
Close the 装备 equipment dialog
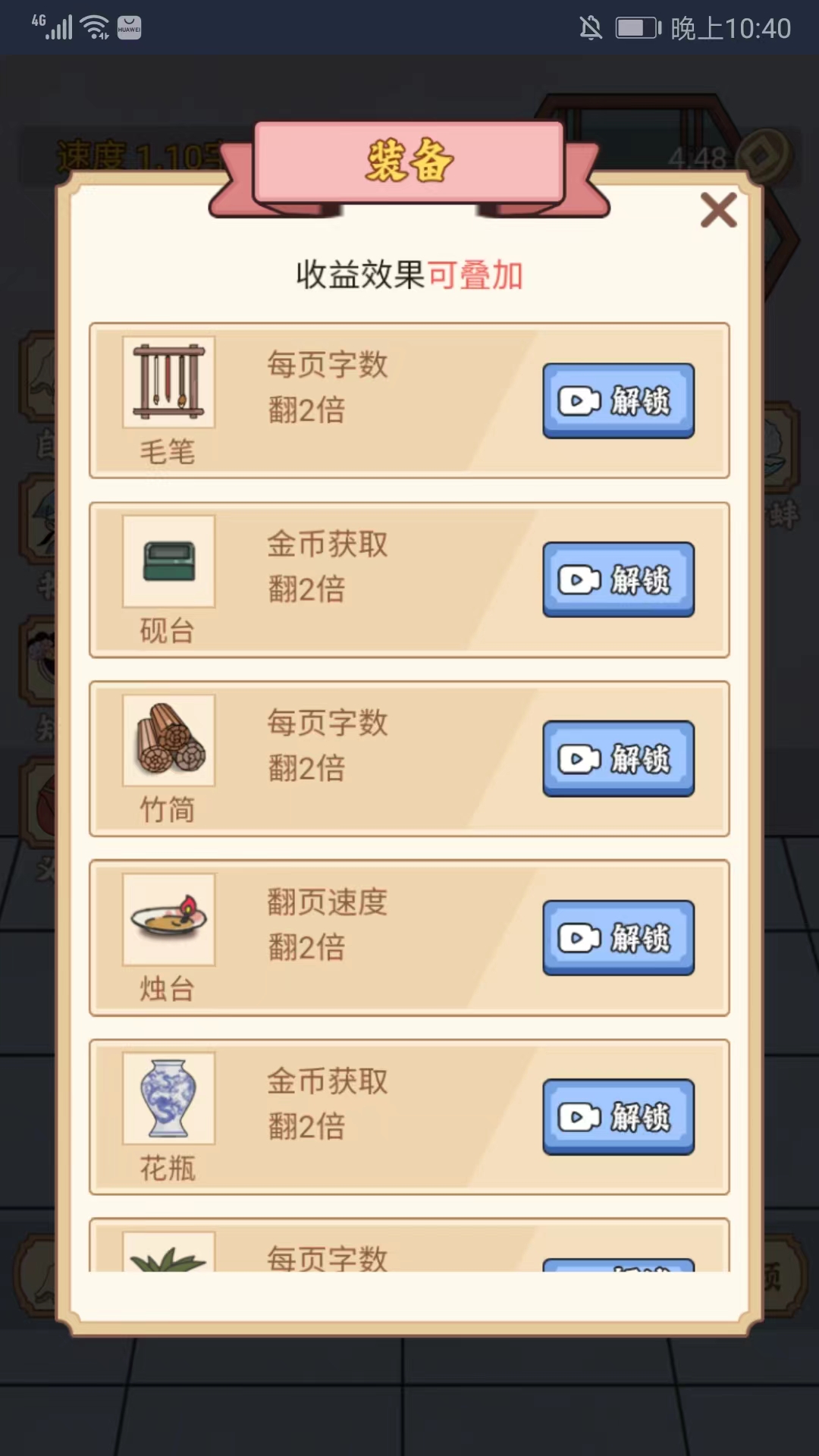click(x=718, y=210)
